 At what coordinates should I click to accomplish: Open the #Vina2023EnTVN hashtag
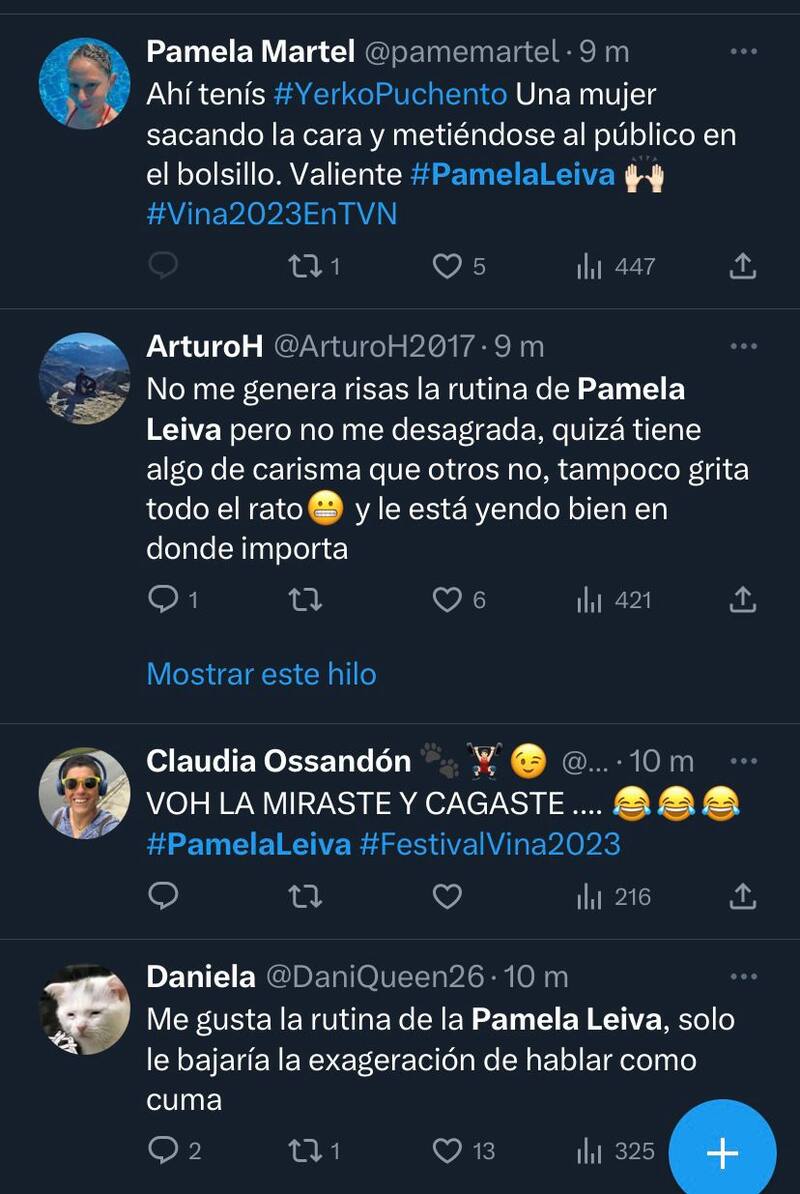click(x=271, y=214)
